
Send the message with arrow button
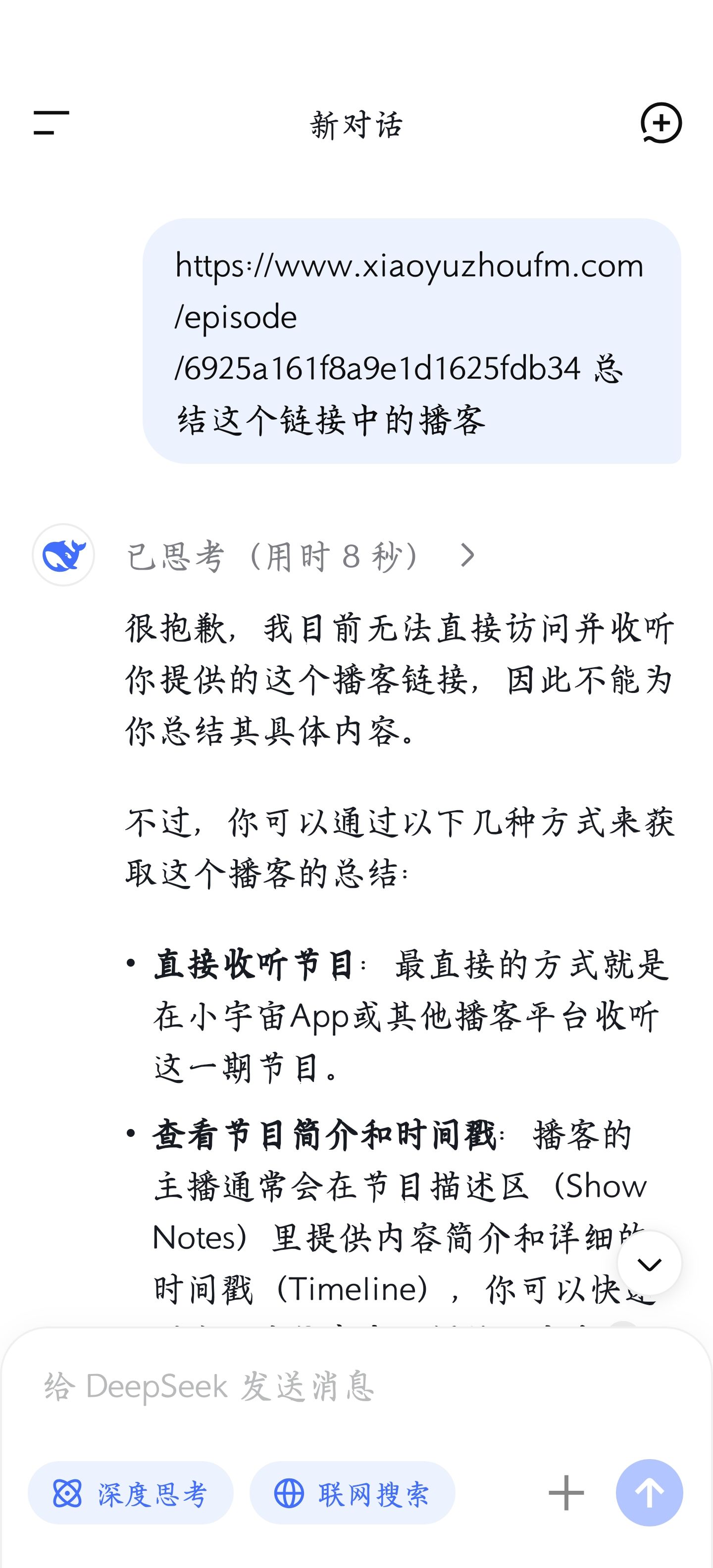[649, 1493]
